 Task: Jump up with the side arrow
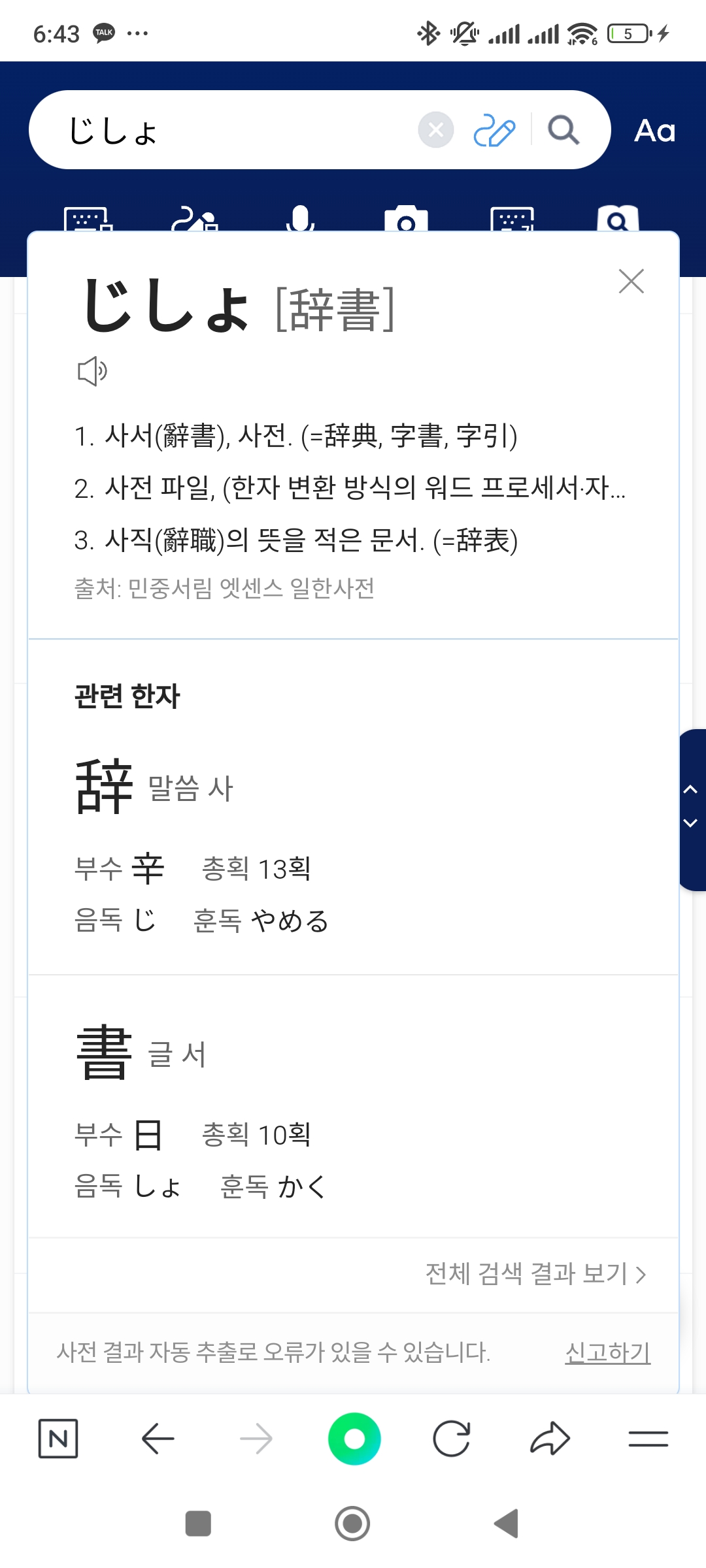pos(690,789)
